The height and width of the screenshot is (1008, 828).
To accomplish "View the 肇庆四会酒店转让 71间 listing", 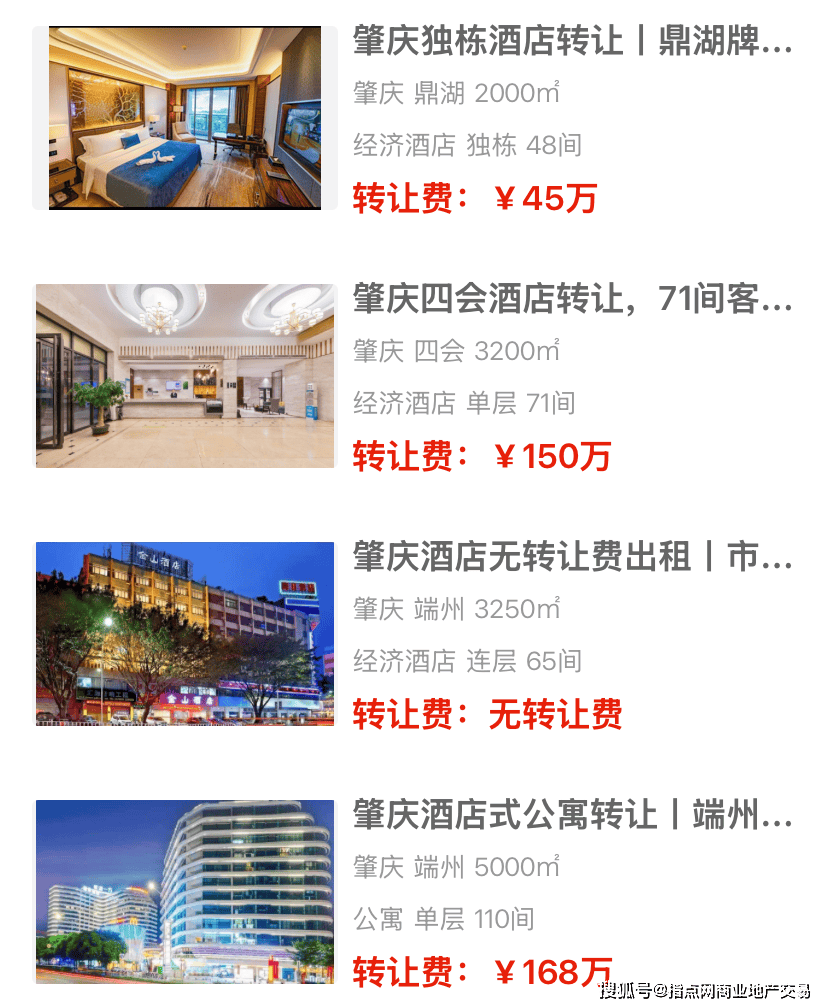I will pyautogui.click(x=572, y=299).
